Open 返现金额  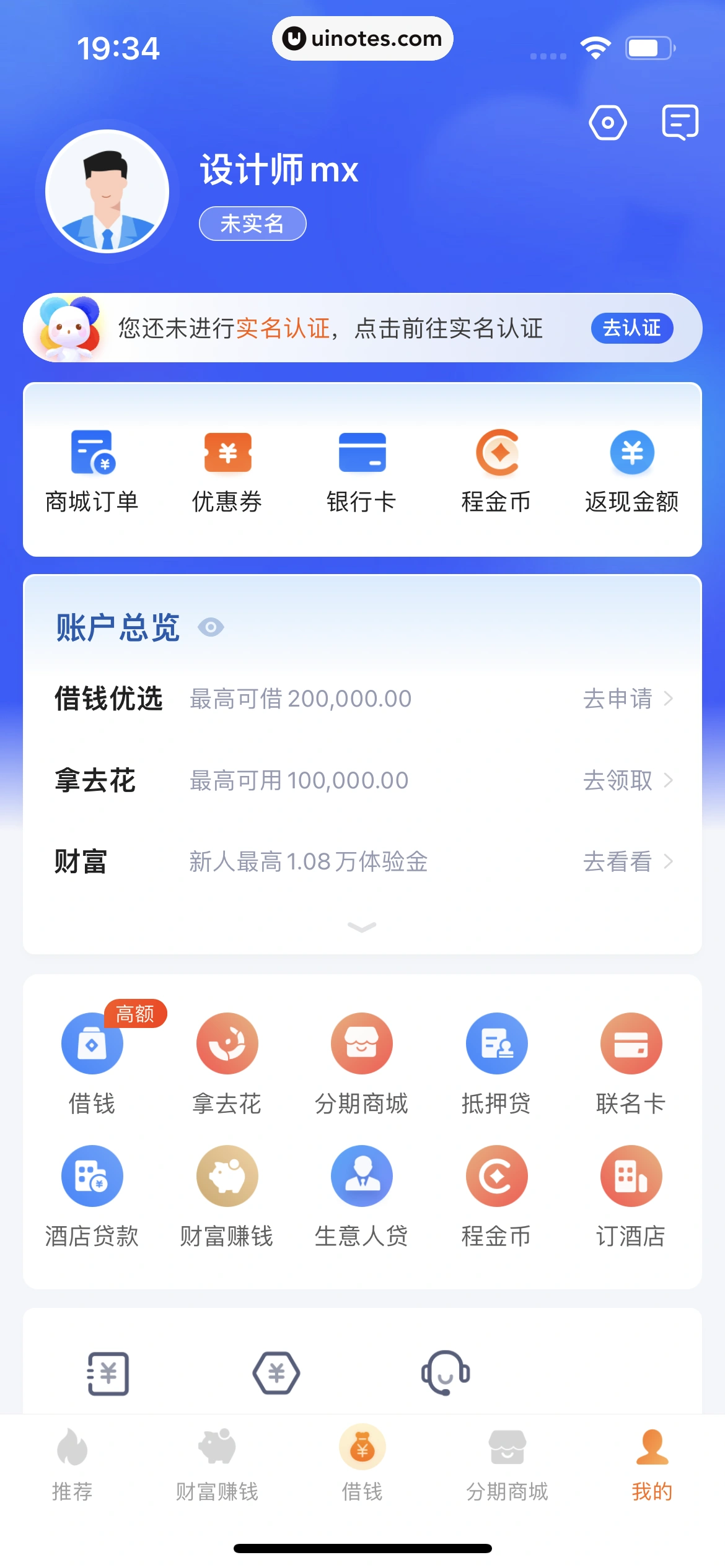[x=631, y=471]
